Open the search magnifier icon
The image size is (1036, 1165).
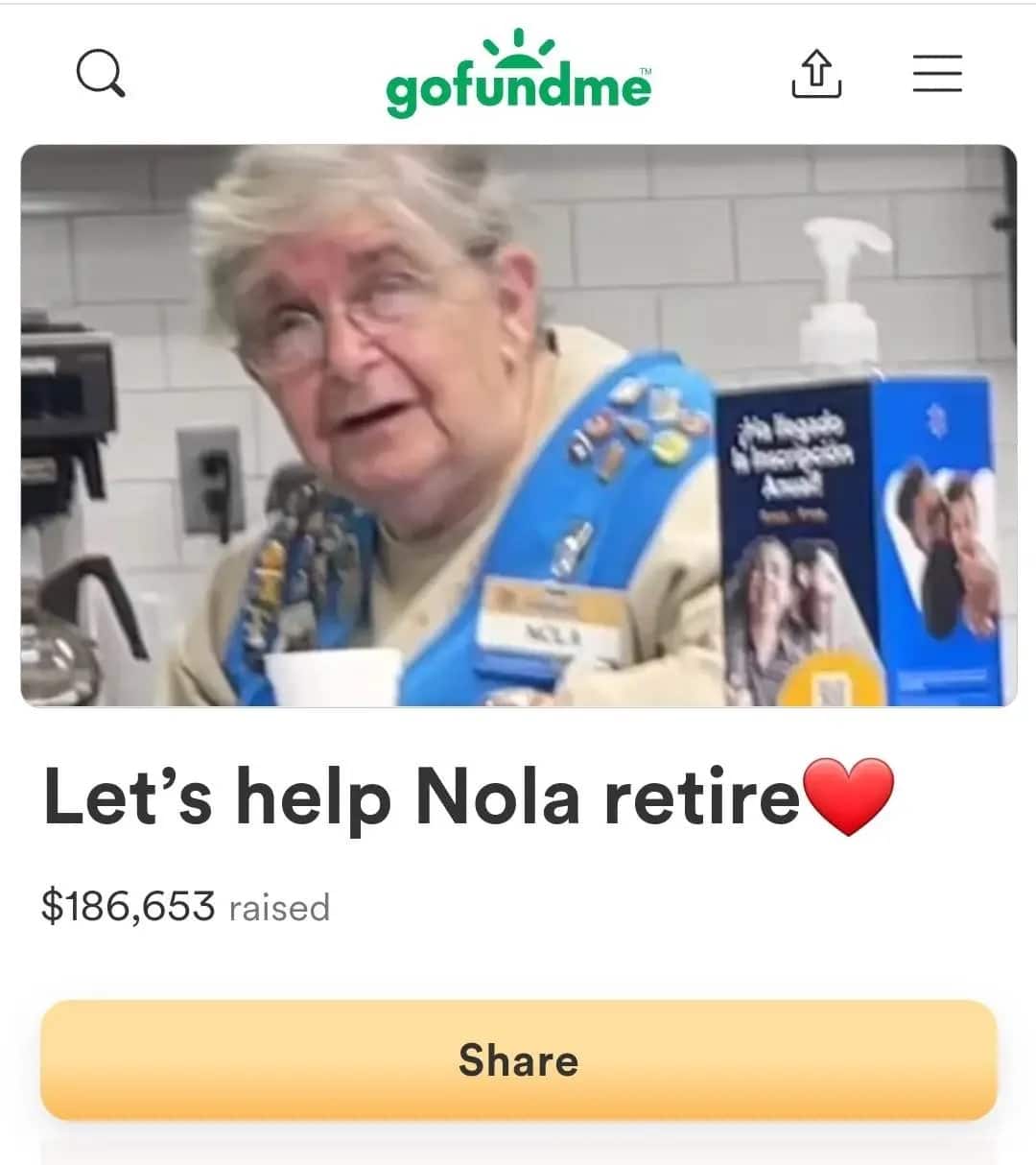point(100,73)
